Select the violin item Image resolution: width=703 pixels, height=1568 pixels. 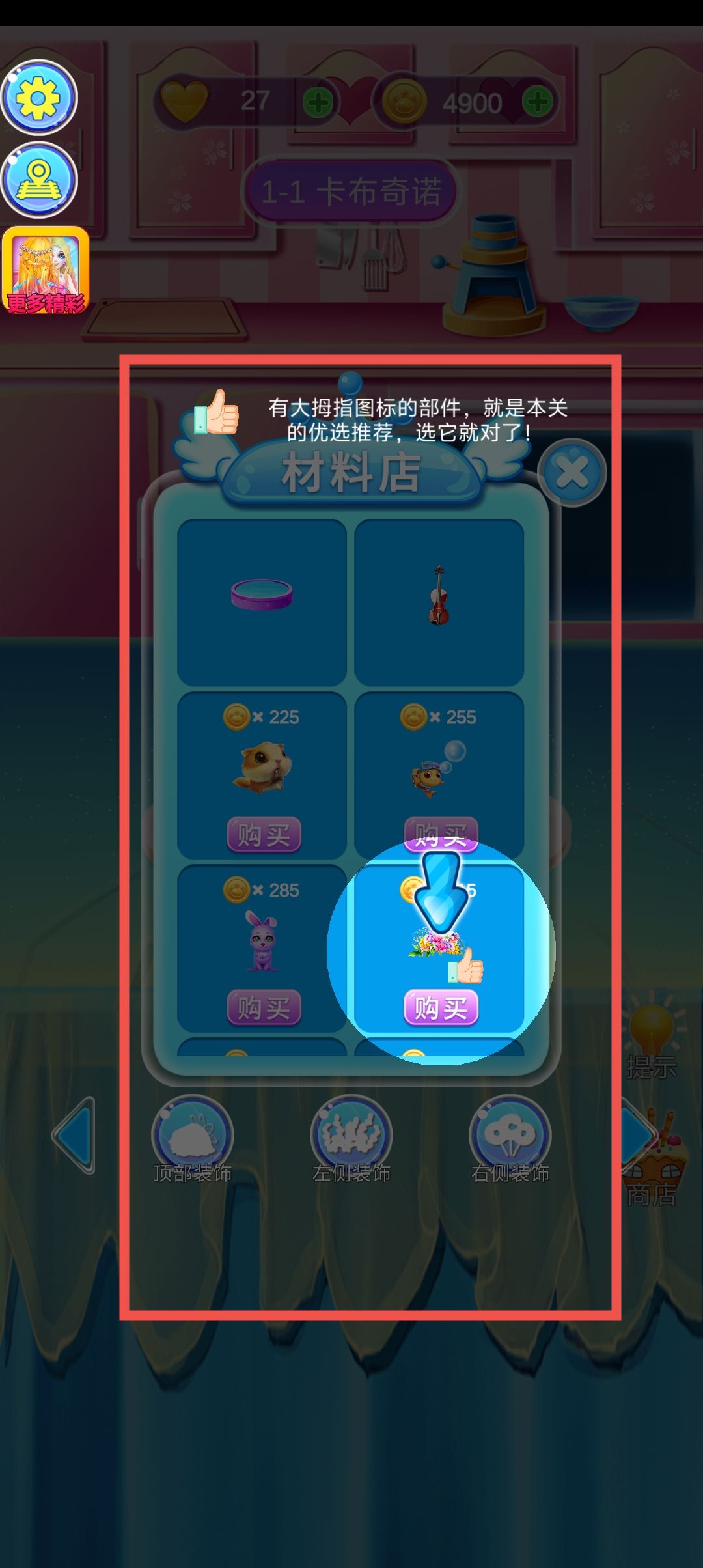click(x=439, y=602)
